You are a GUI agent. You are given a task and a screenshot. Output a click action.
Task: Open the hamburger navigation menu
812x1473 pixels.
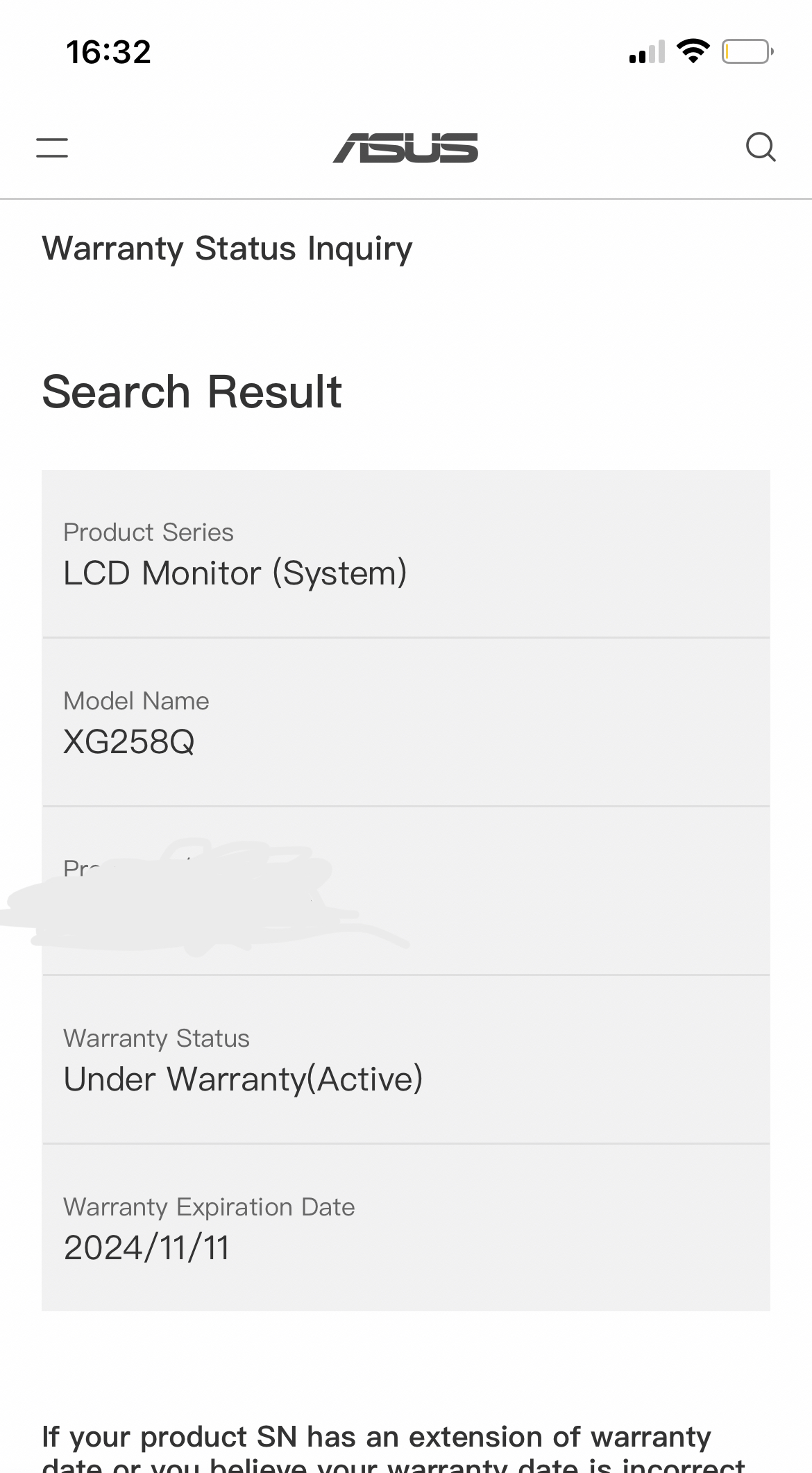click(52, 147)
